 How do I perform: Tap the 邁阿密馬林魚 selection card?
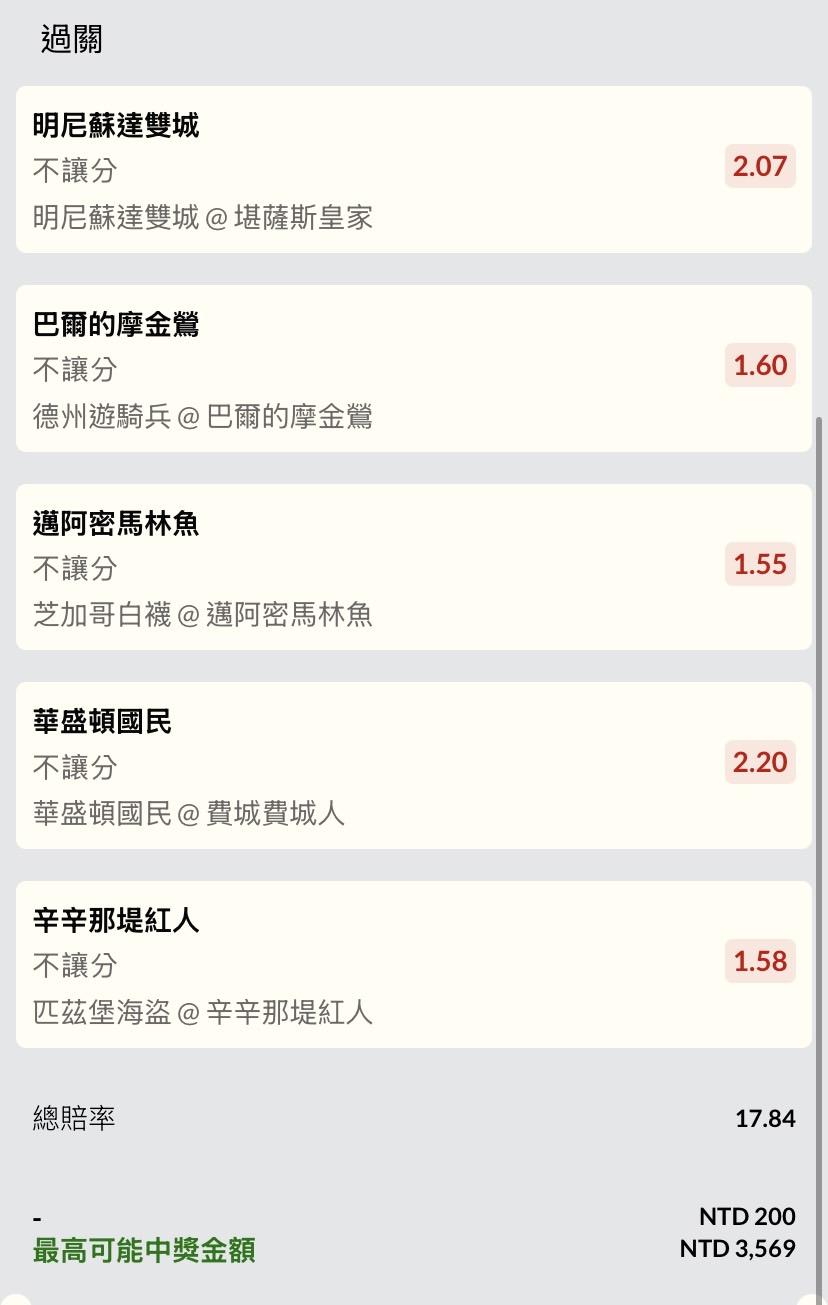[x=413, y=567]
